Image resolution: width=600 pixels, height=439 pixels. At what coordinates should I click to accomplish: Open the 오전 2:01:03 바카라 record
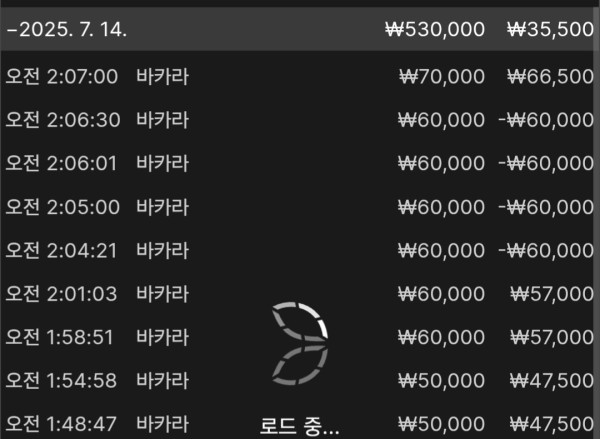coord(300,294)
